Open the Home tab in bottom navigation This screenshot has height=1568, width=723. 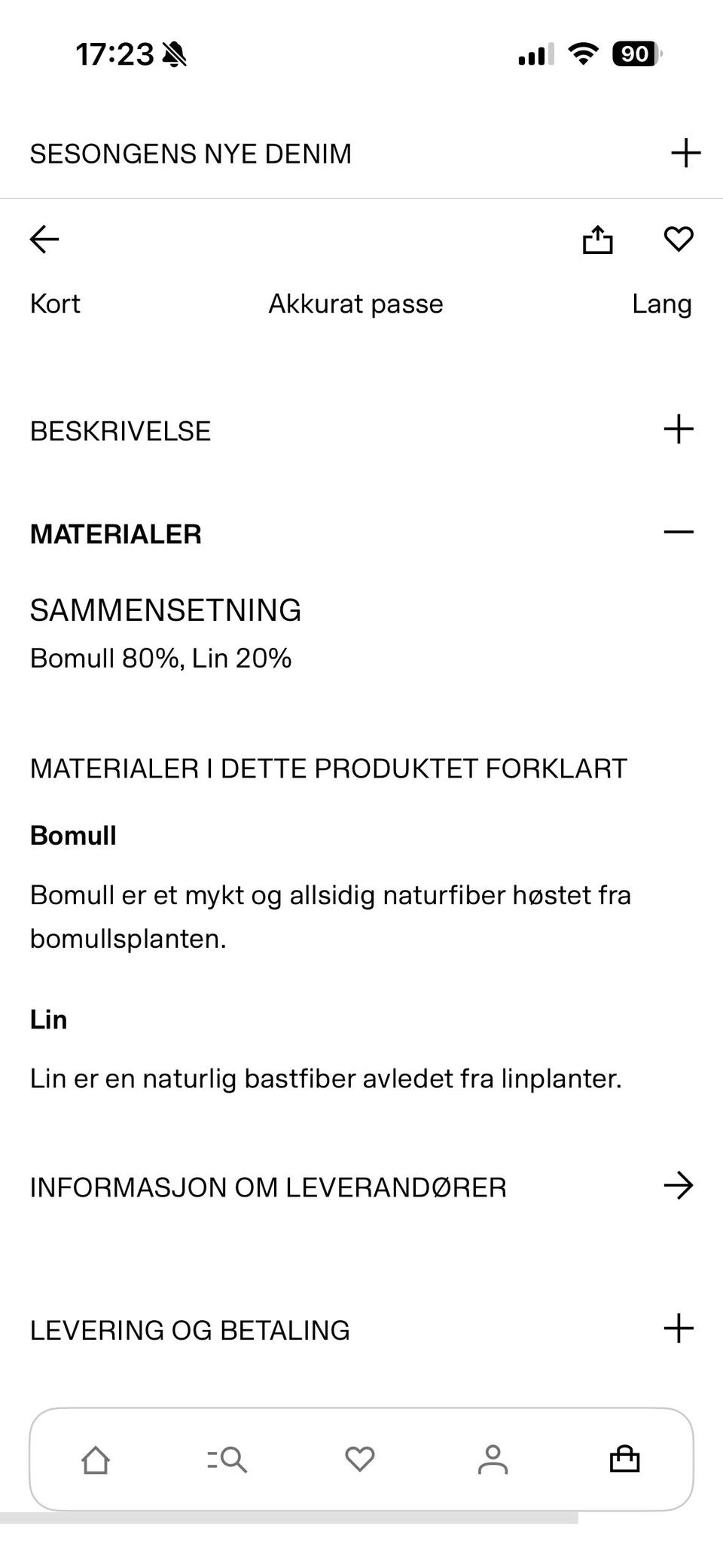(x=96, y=1459)
